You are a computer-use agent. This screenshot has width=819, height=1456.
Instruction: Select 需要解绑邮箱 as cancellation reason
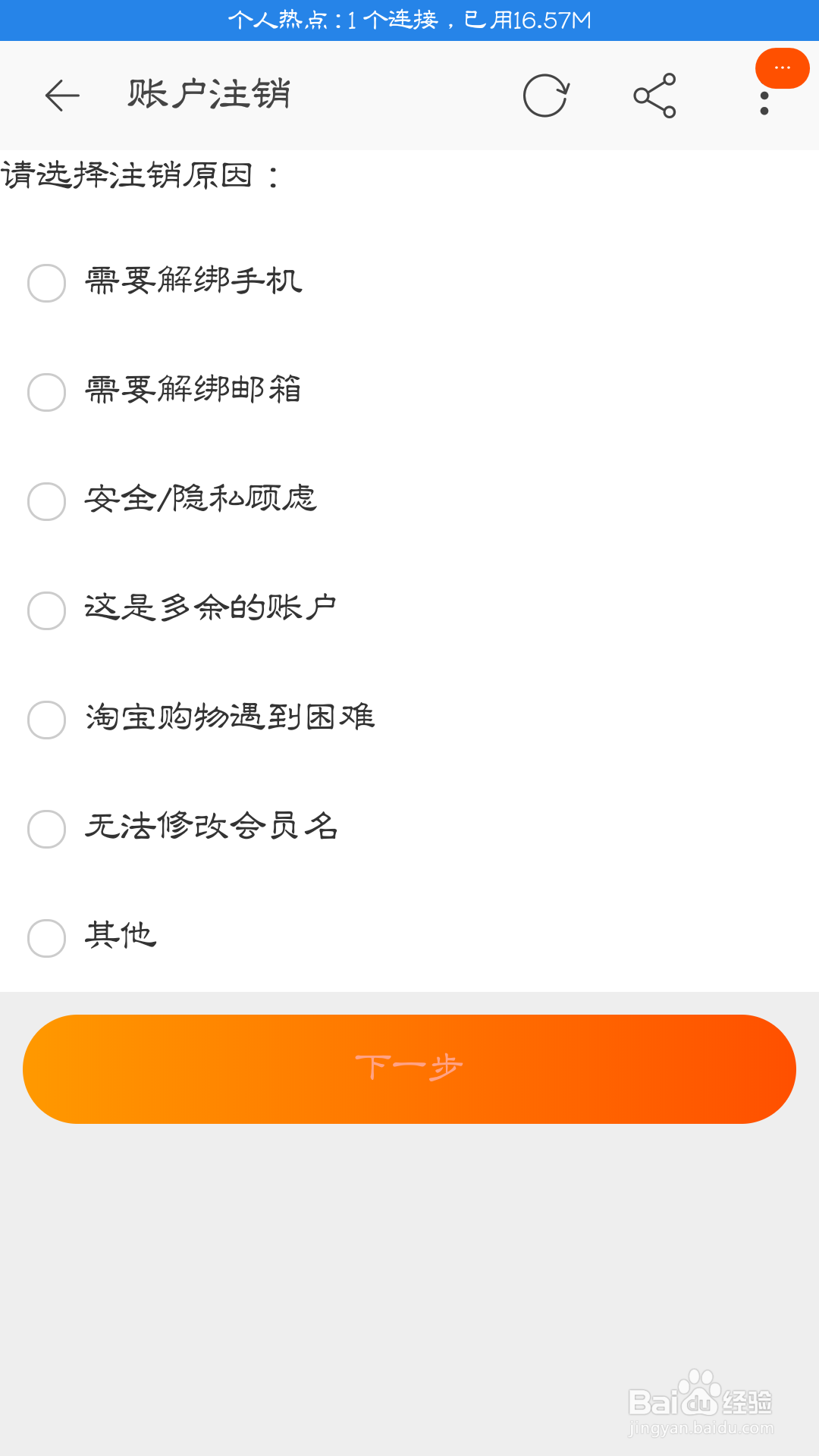[46, 394]
